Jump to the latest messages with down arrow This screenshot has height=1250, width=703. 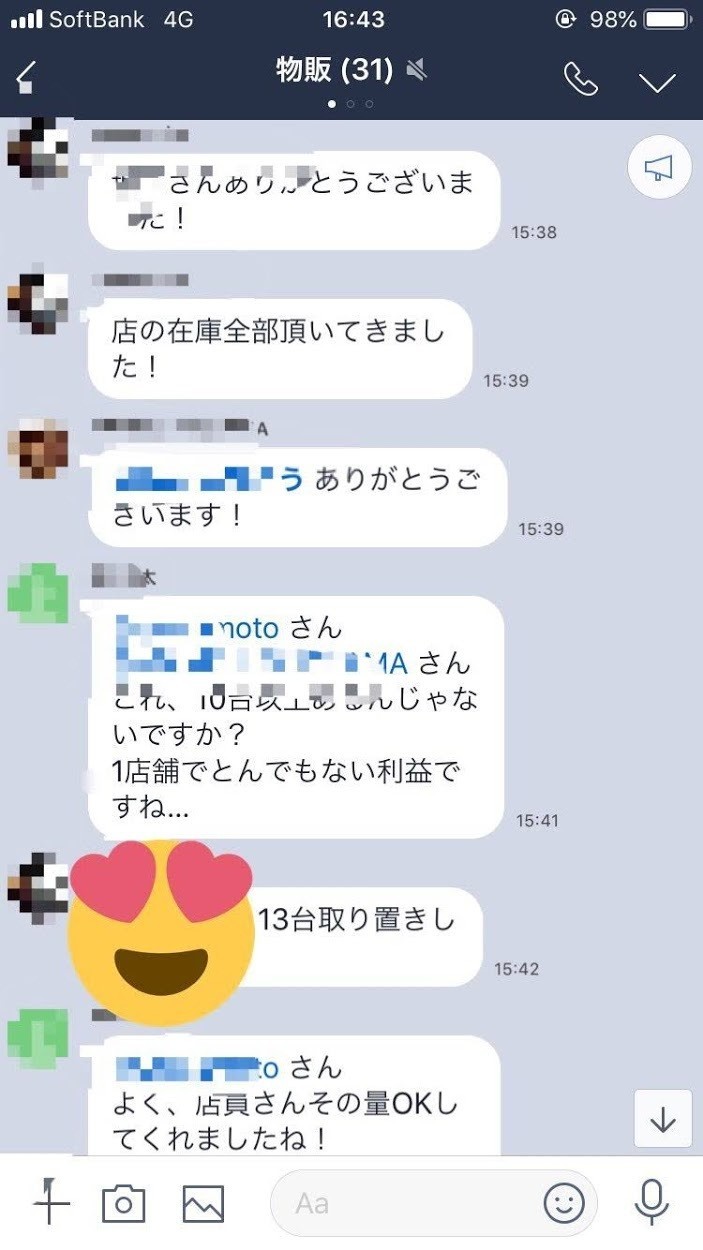point(662,1120)
